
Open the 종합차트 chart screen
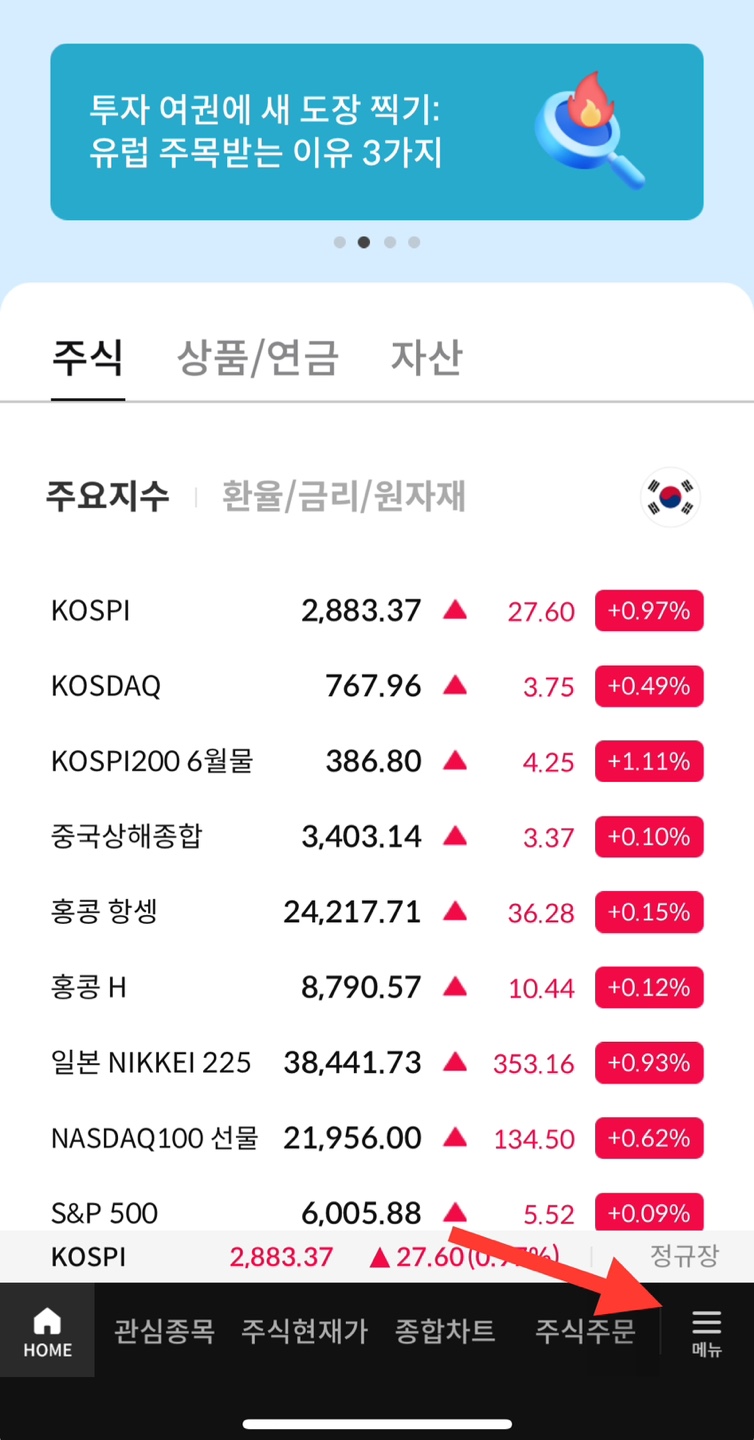(x=446, y=1330)
